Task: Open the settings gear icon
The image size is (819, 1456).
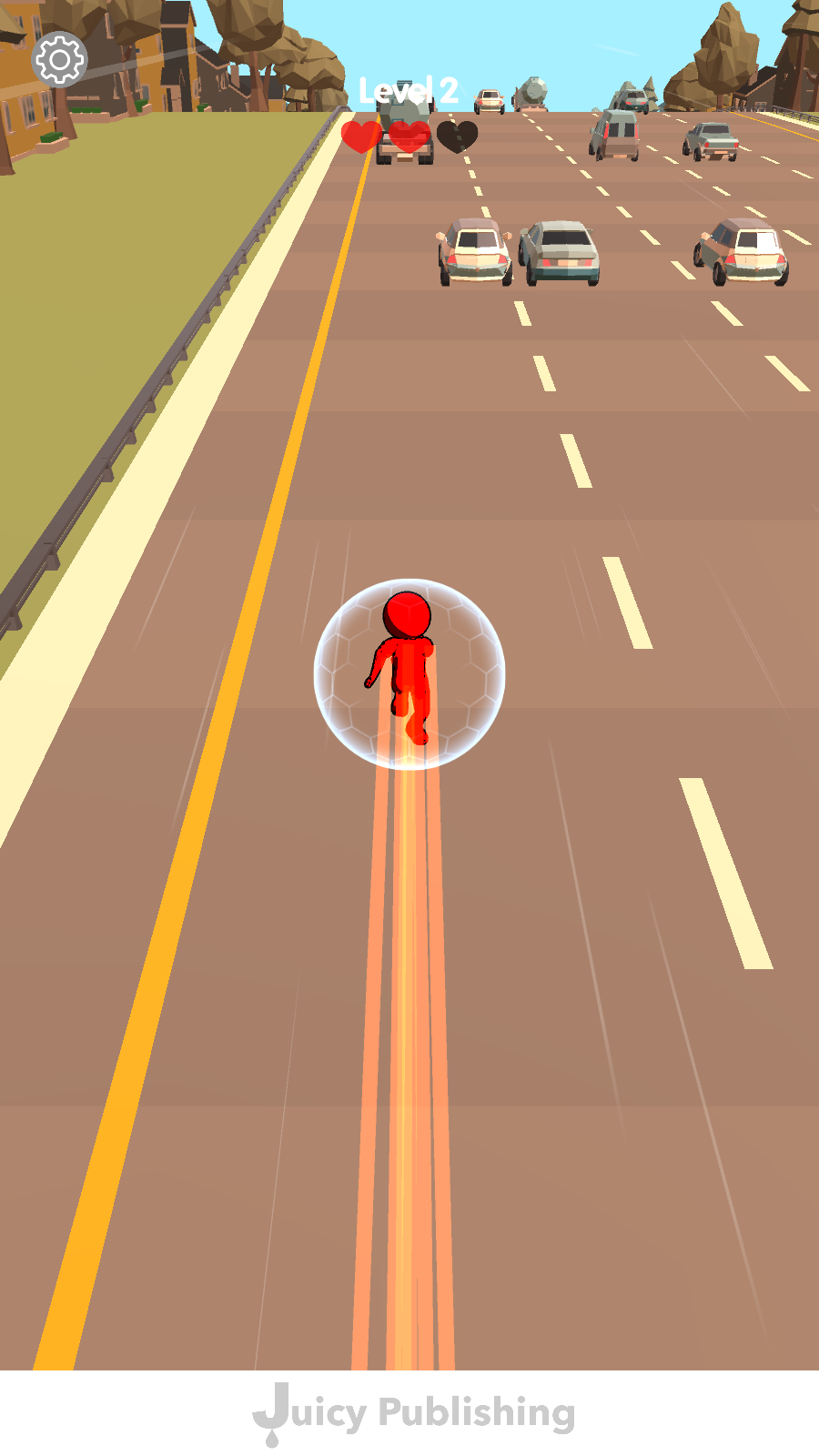Action: coord(59,60)
